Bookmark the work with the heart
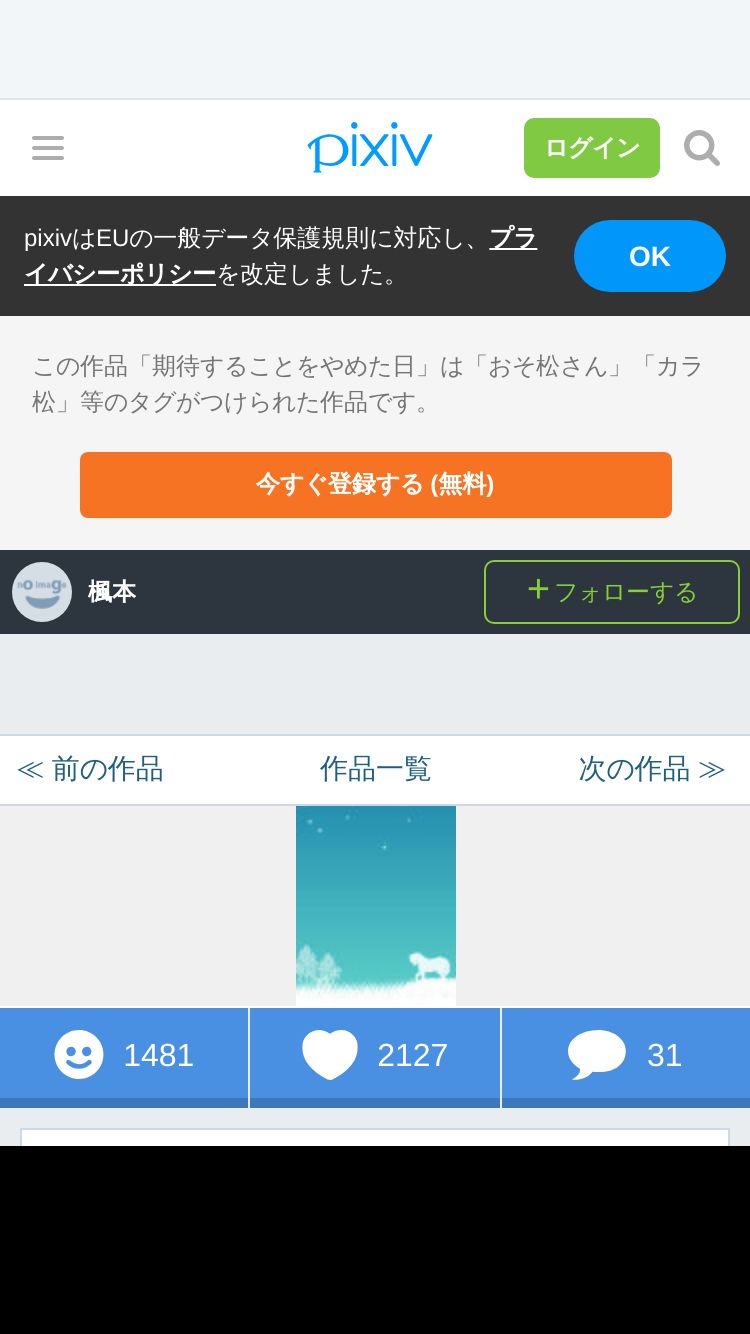 click(x=375, y=1055)
